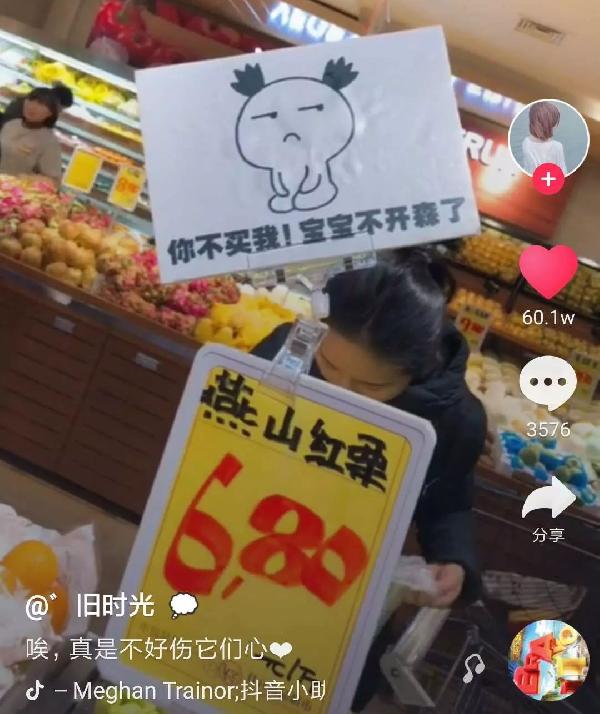Like the video with the heart icon

[548, 272]
